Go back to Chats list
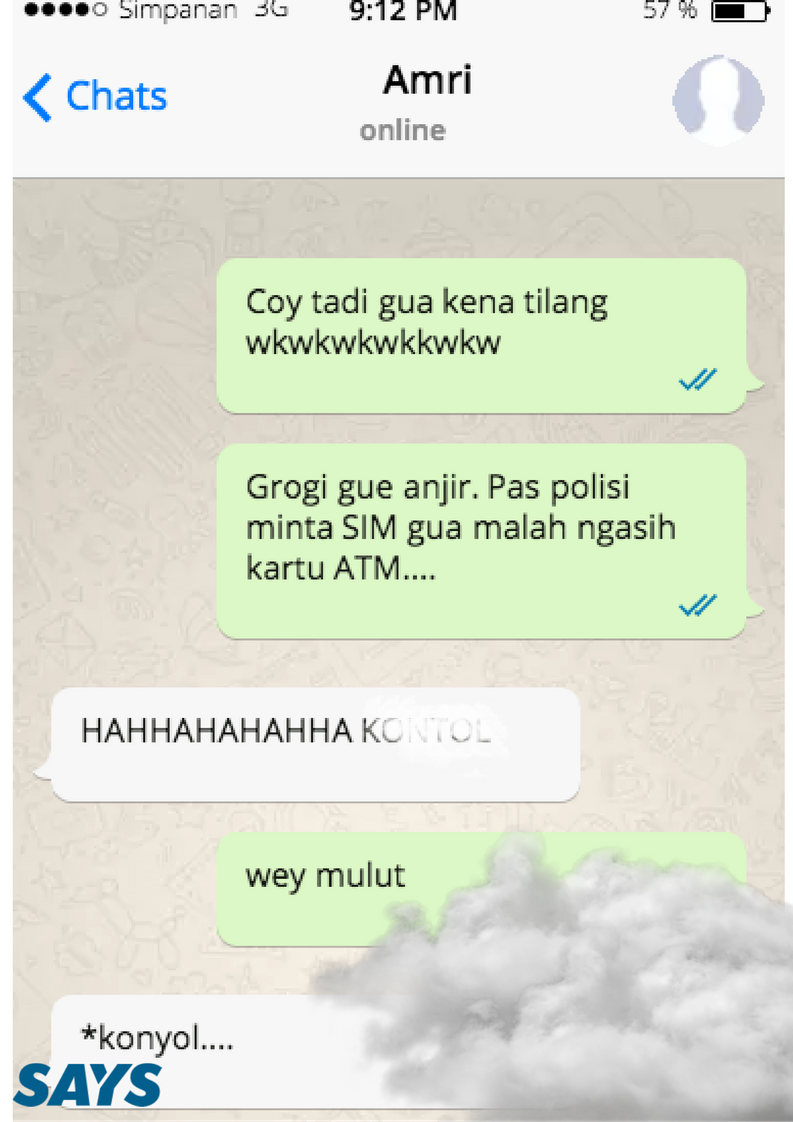793x1122 pixels. (x=94, y=97)
